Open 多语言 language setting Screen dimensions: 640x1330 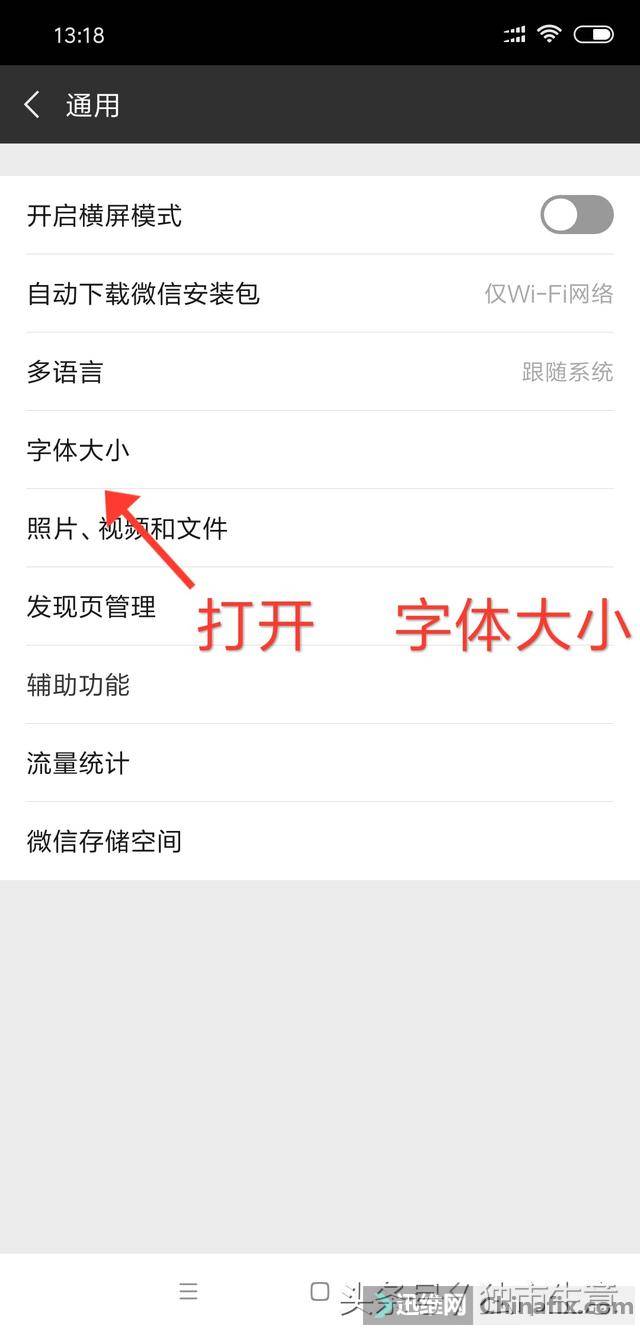coord(320,372)
